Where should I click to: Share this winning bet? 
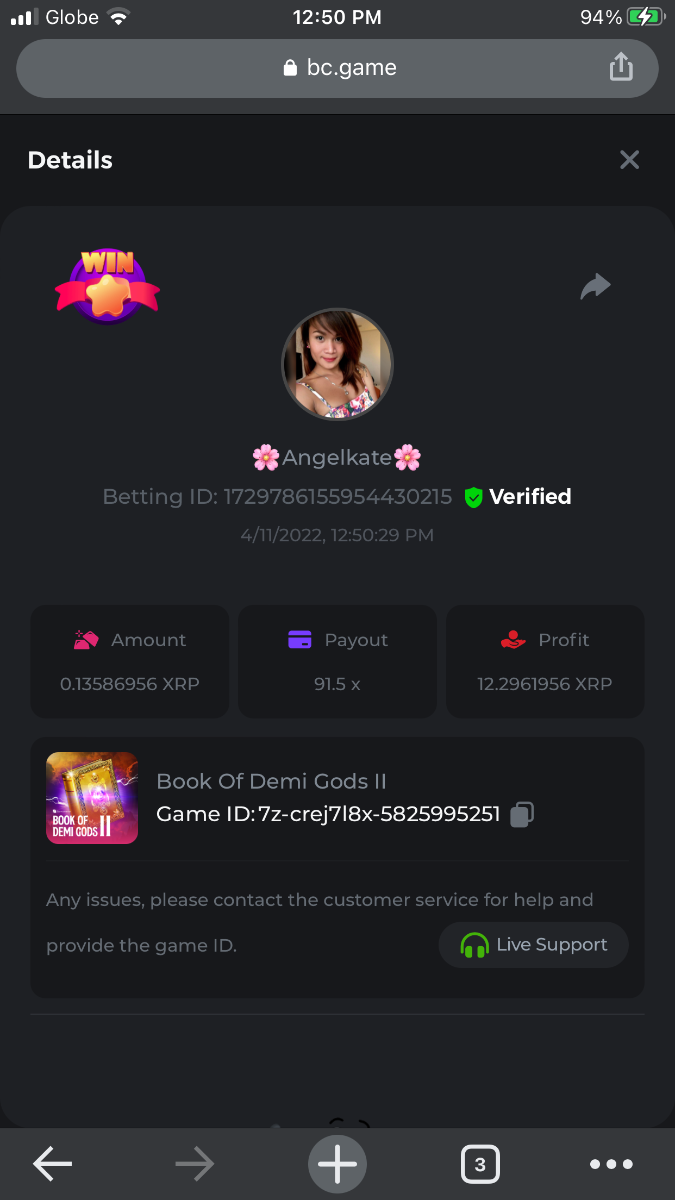[595, 288]
